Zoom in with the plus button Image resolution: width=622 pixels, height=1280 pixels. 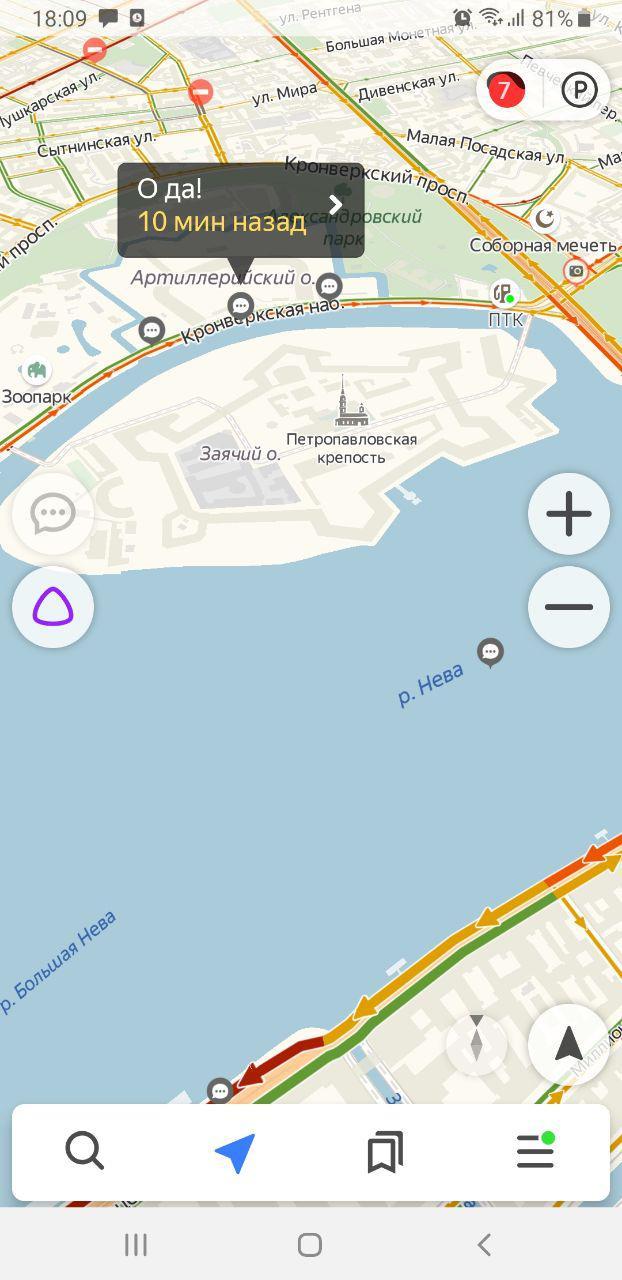tap(568, 515)
